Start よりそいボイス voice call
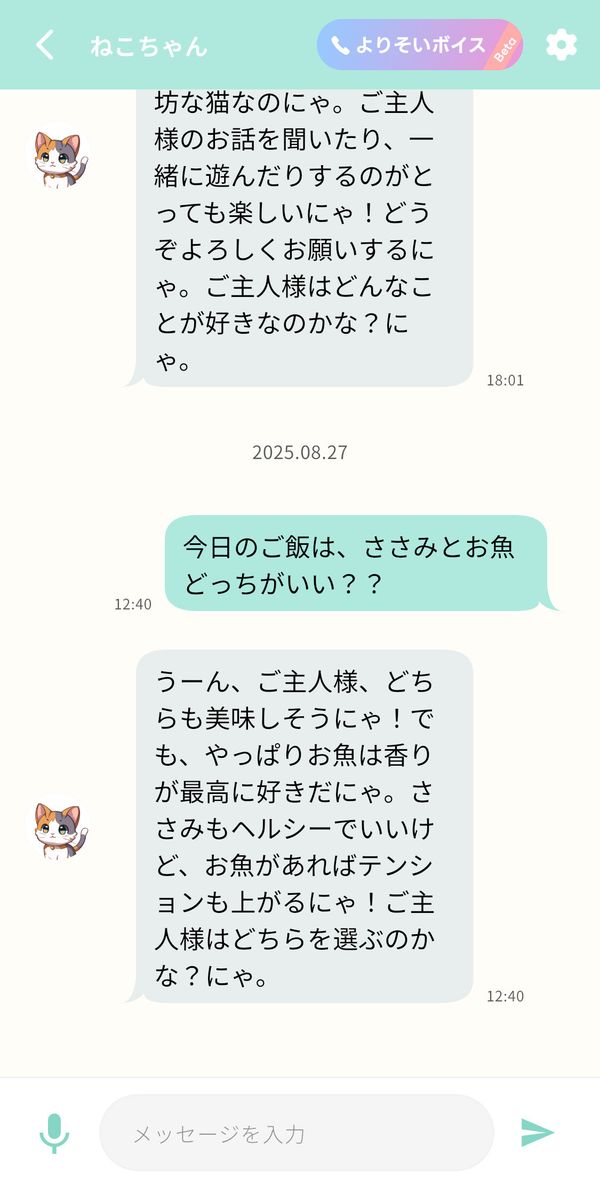Image resolution: width=600 pixels, height=1189 pixels. click(x=419, y=45)
